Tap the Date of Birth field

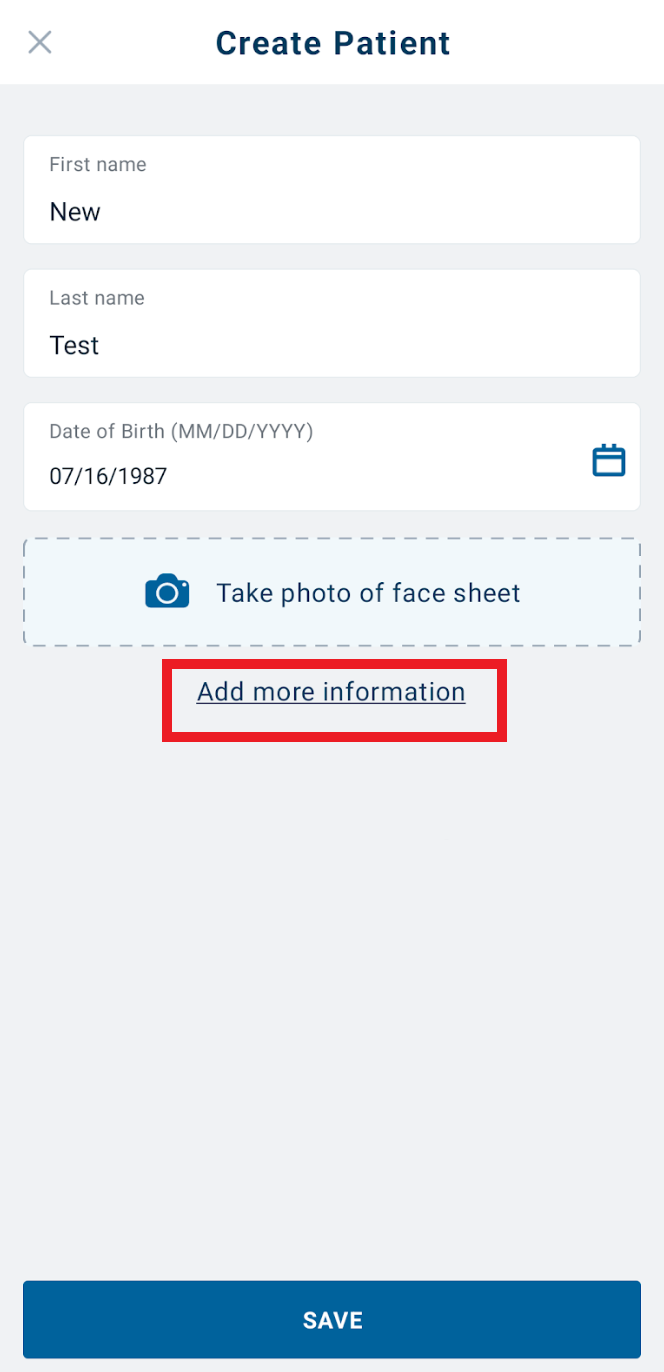pos(332,457)
